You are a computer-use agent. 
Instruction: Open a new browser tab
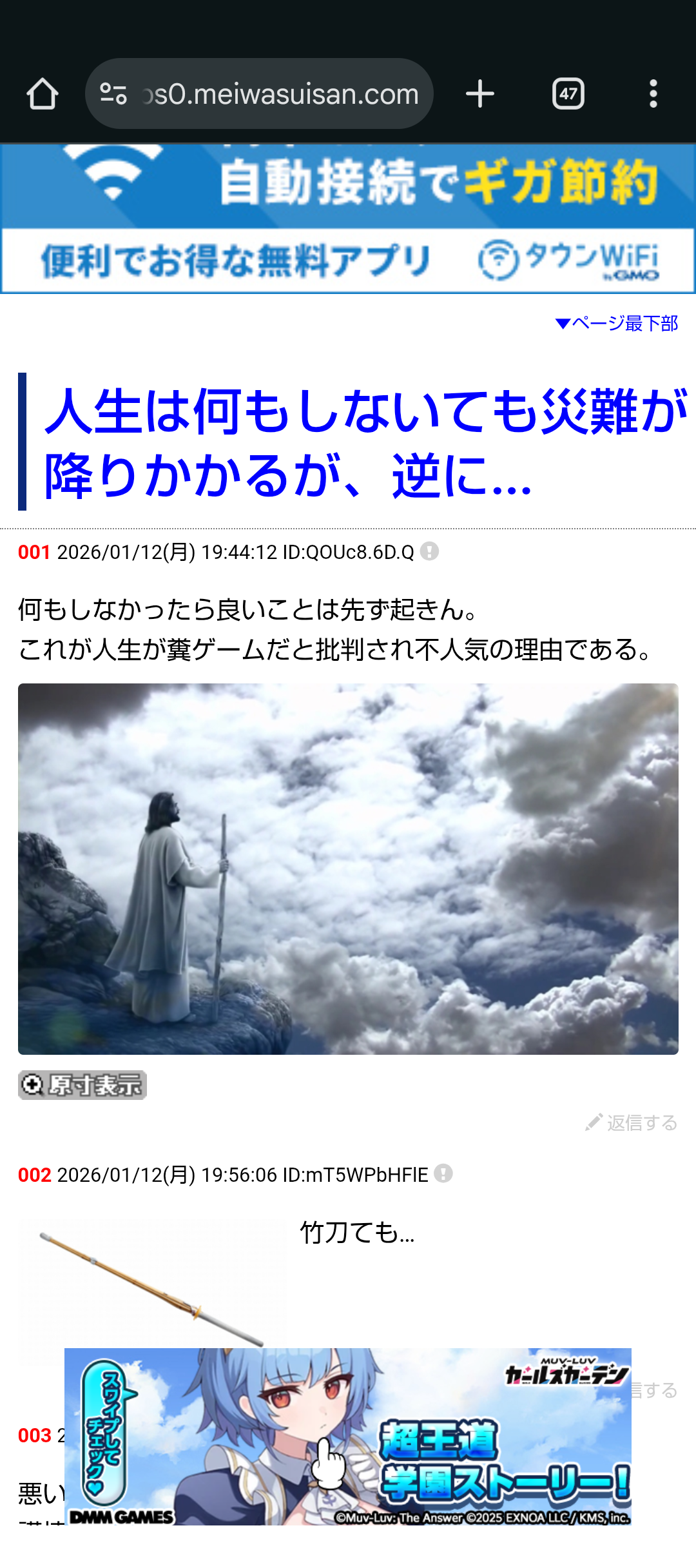480,94
